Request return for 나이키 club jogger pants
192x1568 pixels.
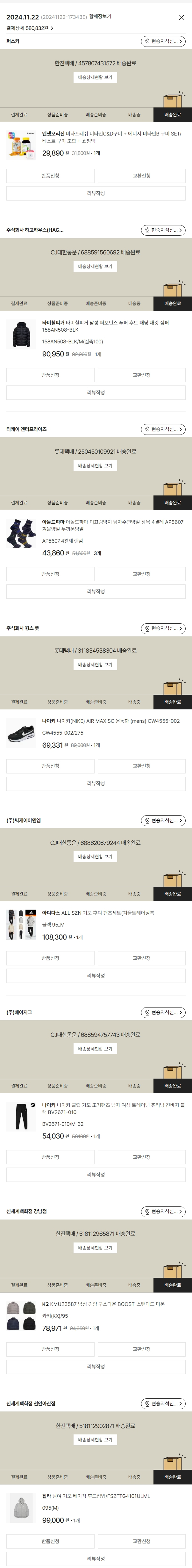tap(50, 1157)
